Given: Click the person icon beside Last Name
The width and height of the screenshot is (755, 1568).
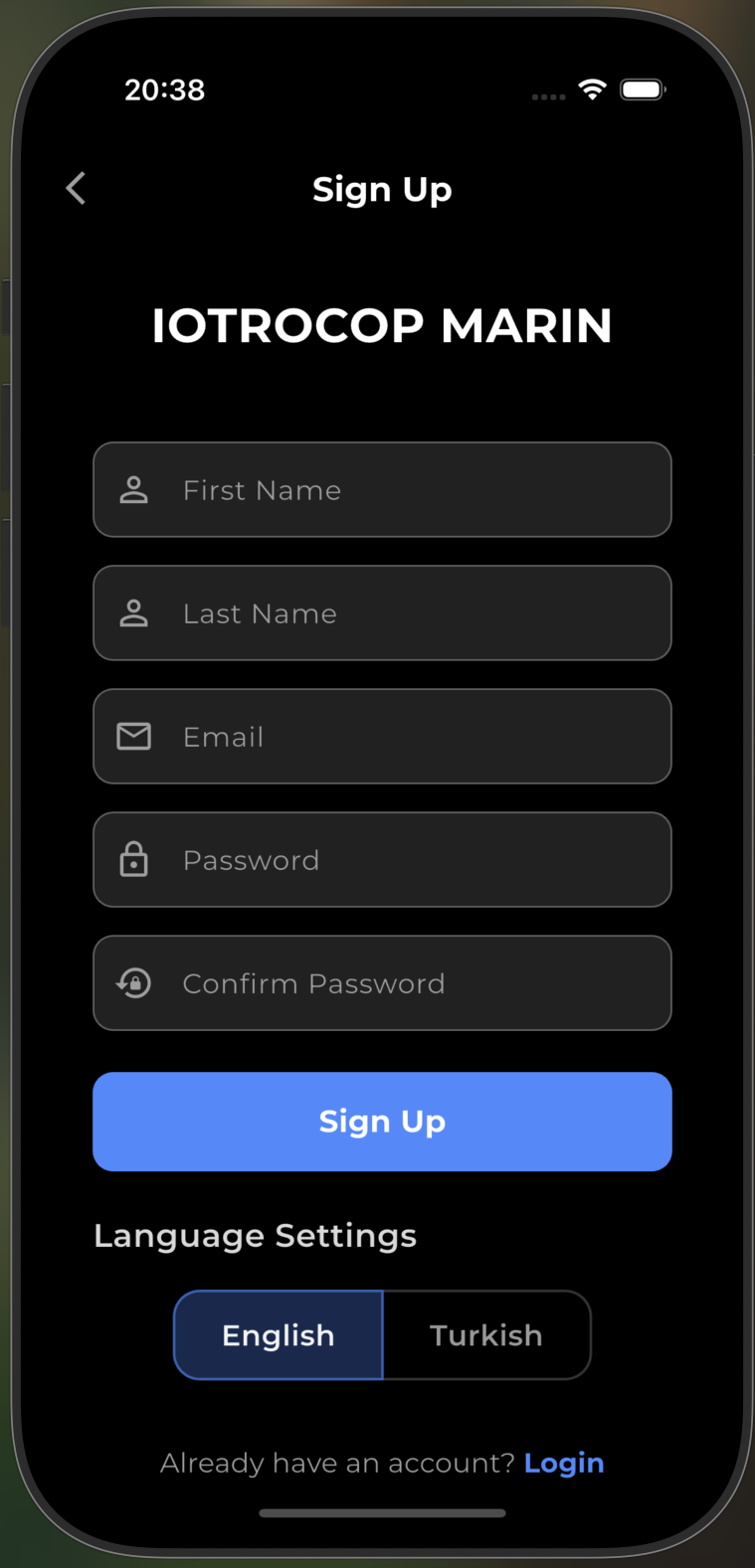Looking at the screenshot, I should tap(133, 612).
